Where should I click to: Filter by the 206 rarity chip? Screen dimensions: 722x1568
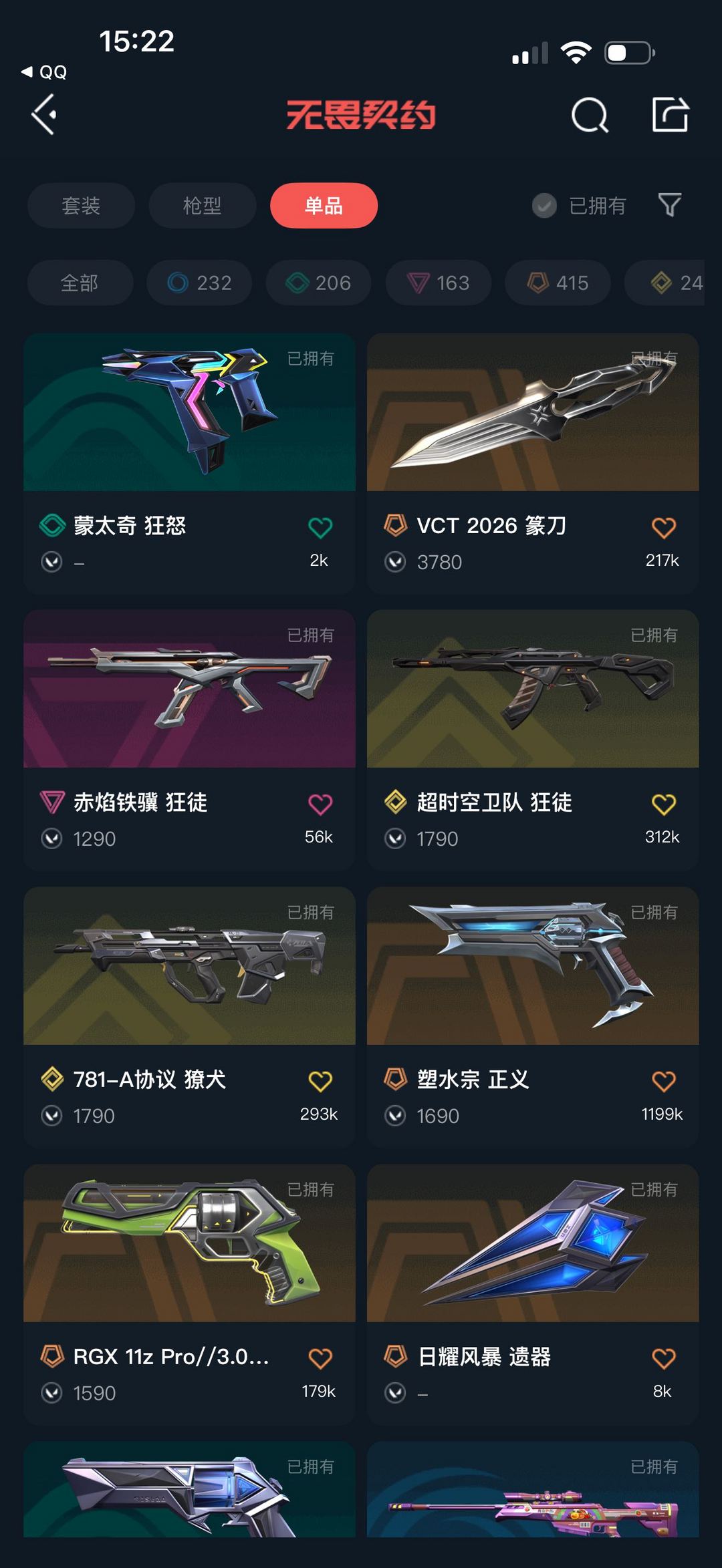(318, 283)
